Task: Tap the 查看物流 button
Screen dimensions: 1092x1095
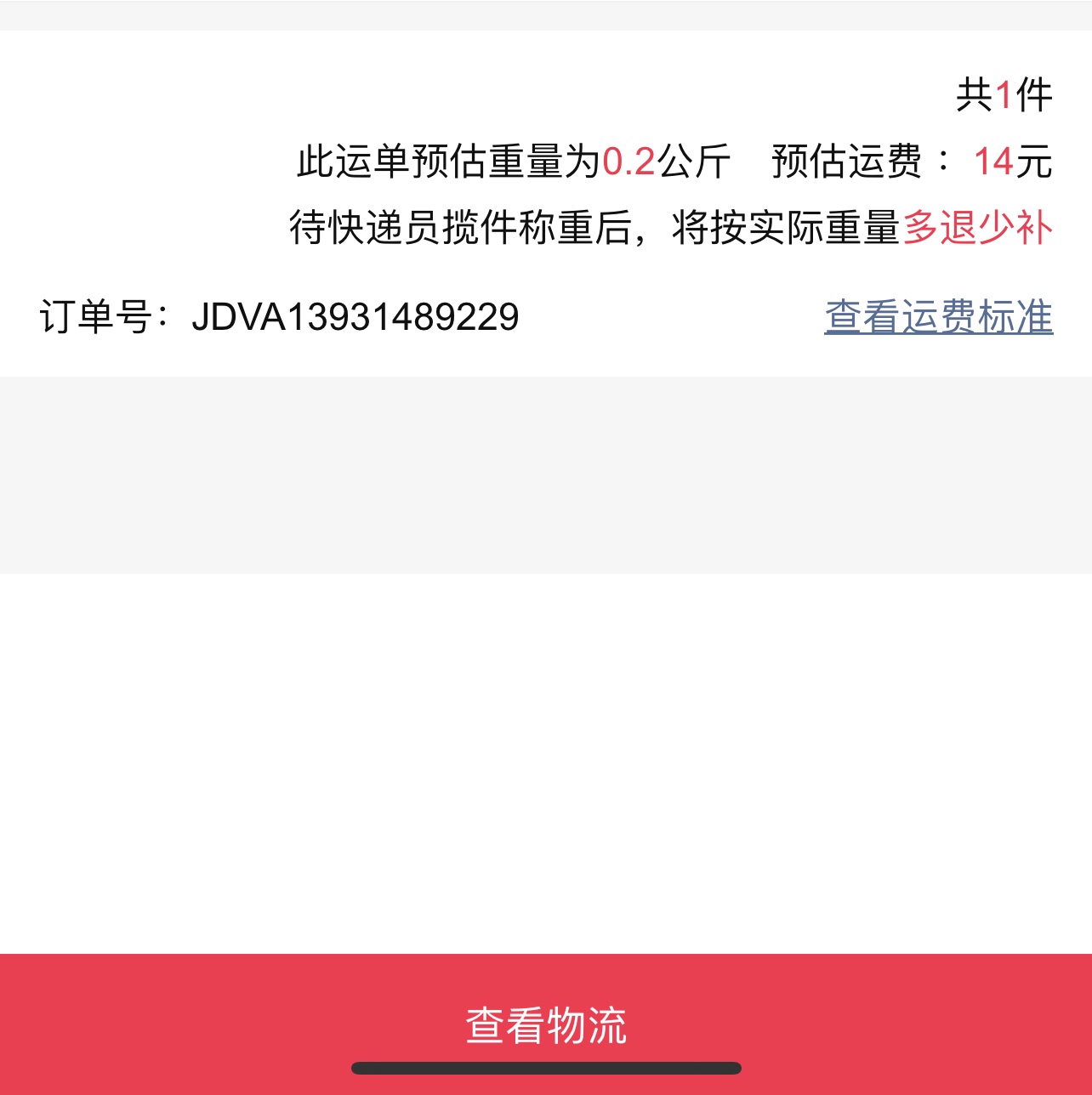Action: tap(546, 1023)
